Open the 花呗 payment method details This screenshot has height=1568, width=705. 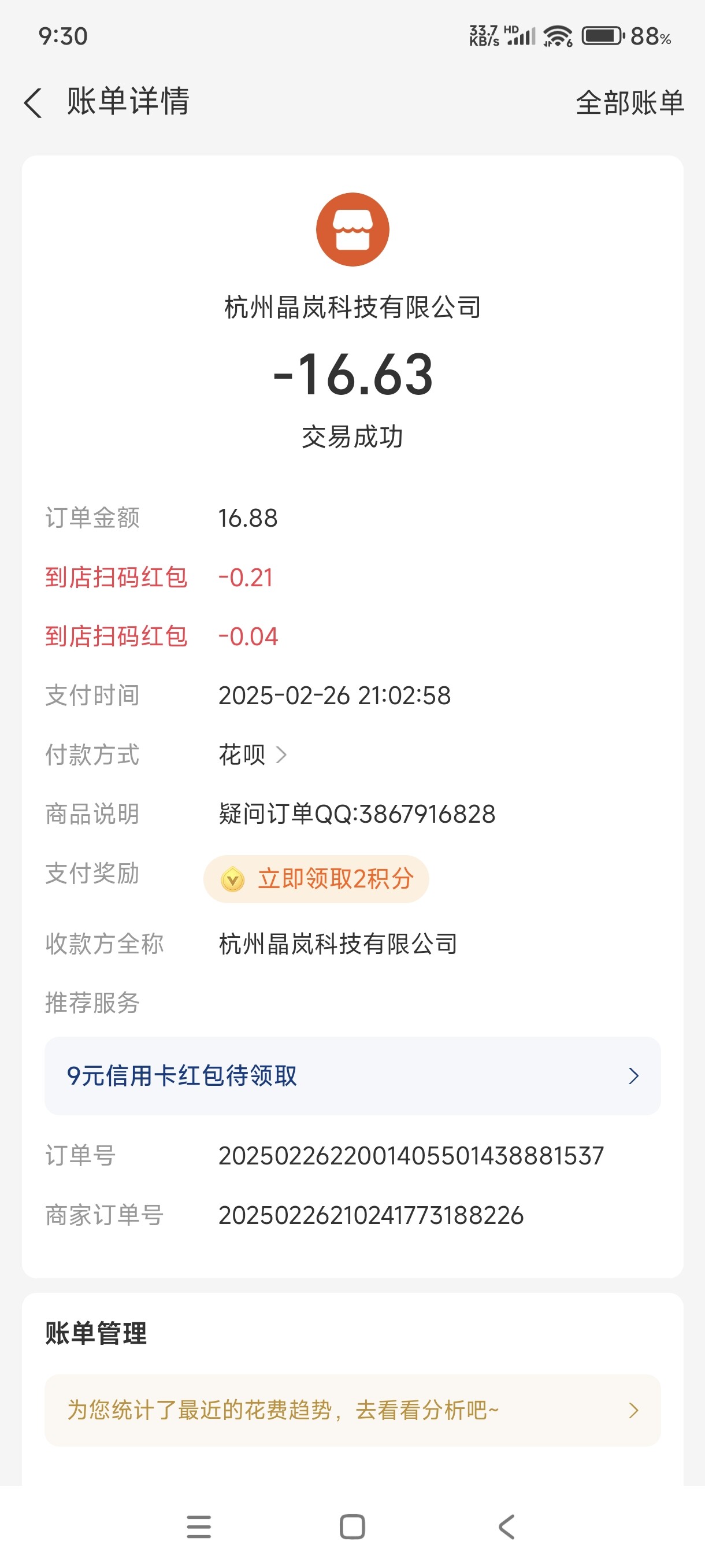tap(253, 755)
